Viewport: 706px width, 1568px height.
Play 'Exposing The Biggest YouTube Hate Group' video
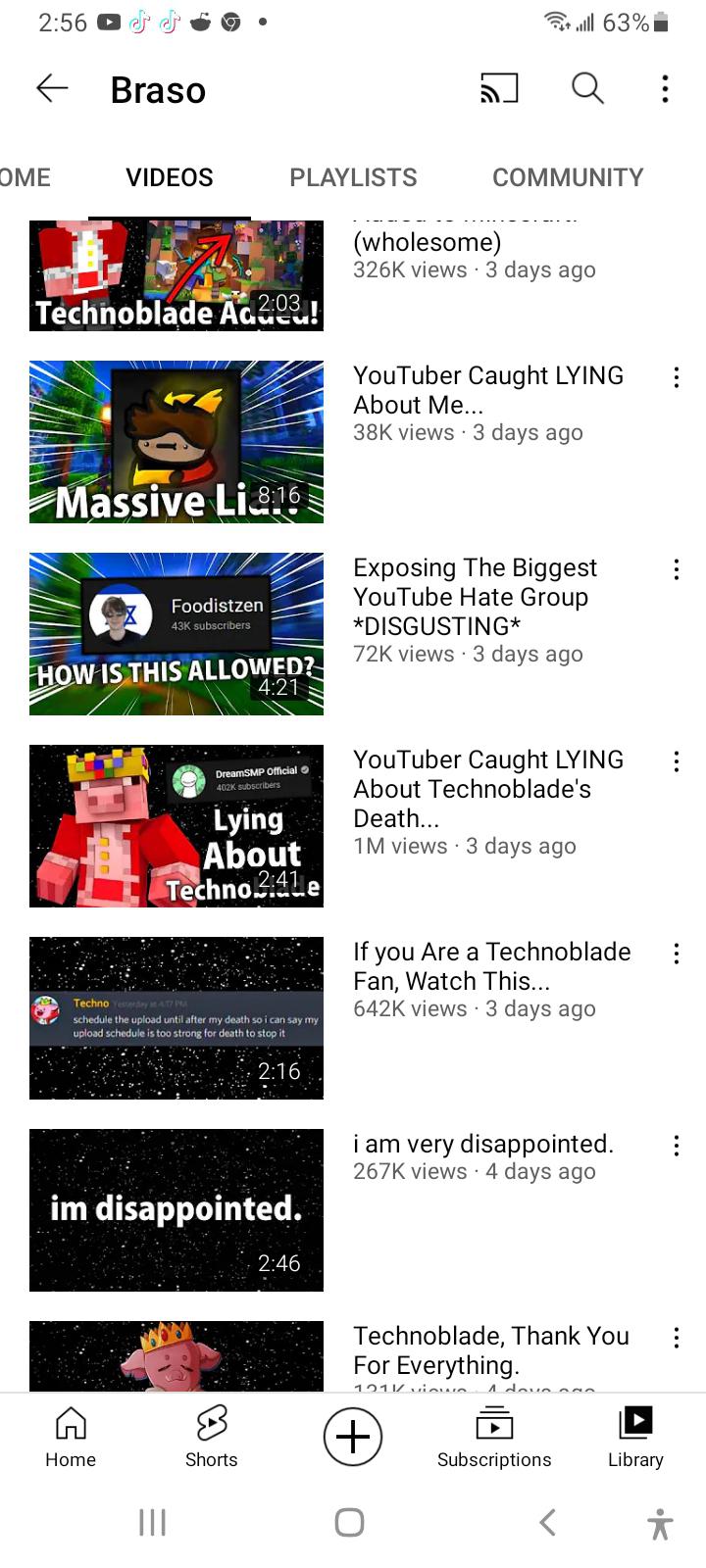(176, 634)
